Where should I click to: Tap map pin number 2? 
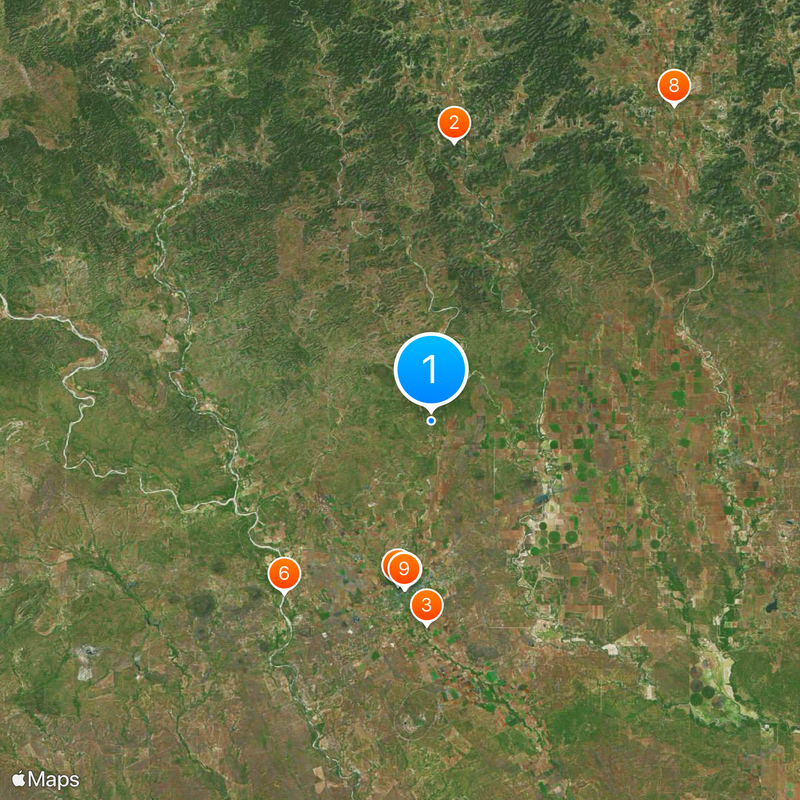pyautogui.click(x=454, y=124)
